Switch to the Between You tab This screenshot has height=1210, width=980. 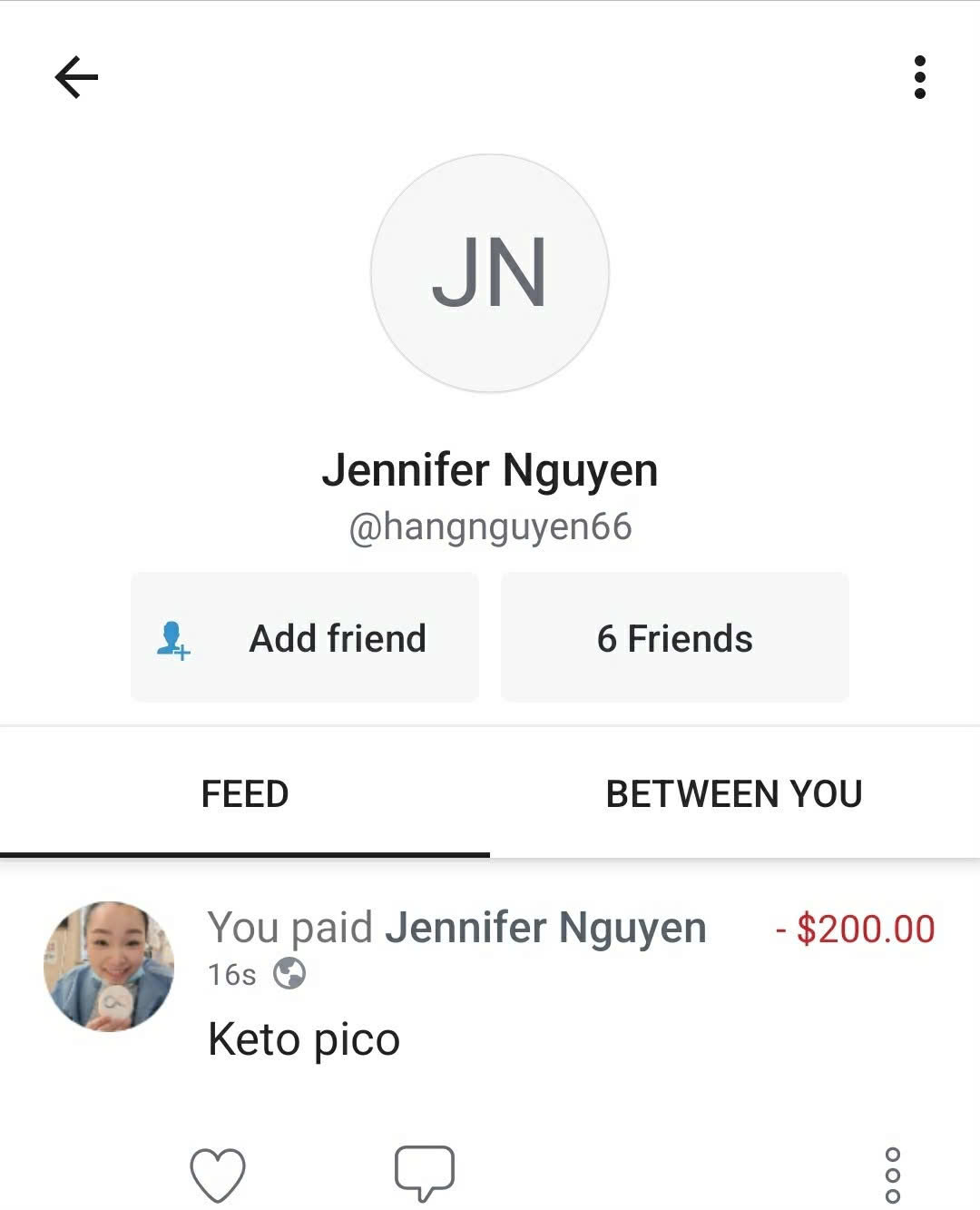pos(734,794)
